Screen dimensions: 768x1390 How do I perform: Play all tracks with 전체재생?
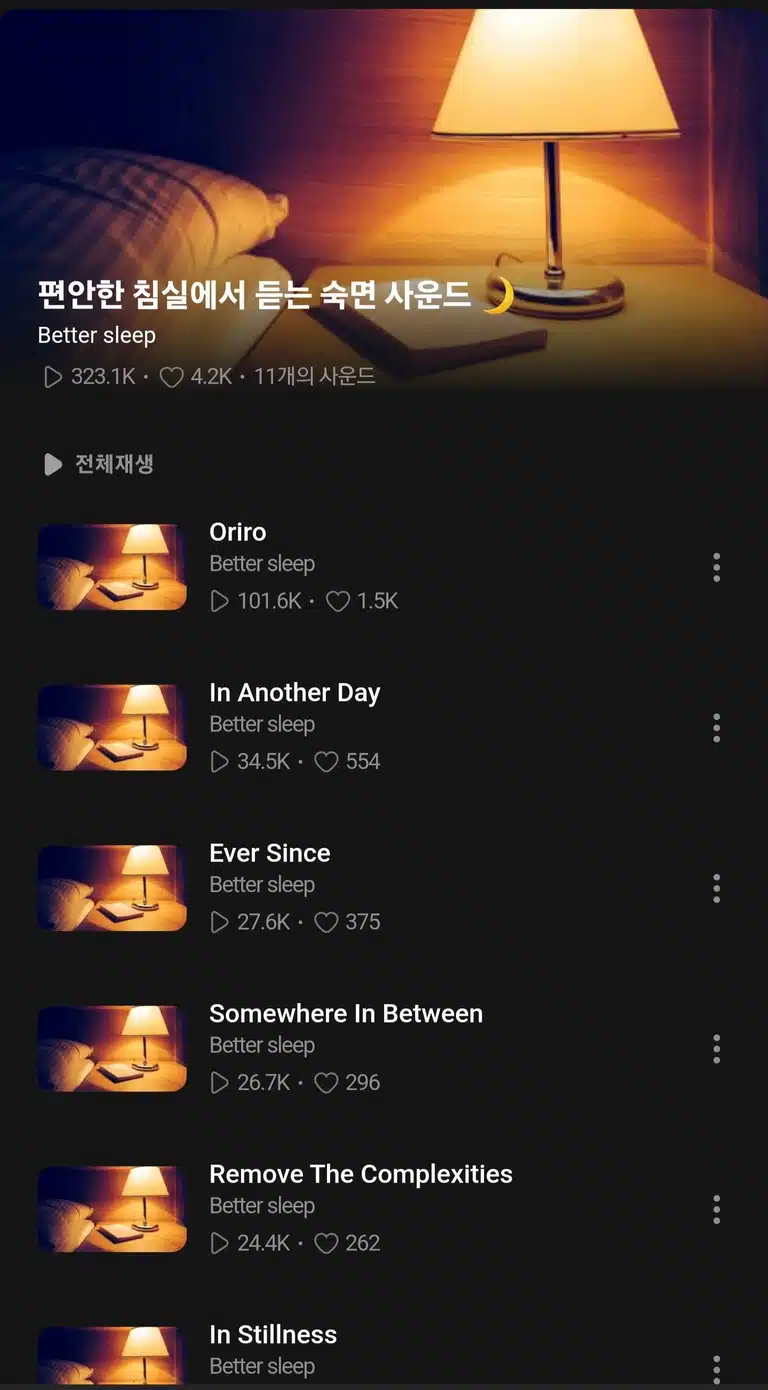click(x=98, y=464)
